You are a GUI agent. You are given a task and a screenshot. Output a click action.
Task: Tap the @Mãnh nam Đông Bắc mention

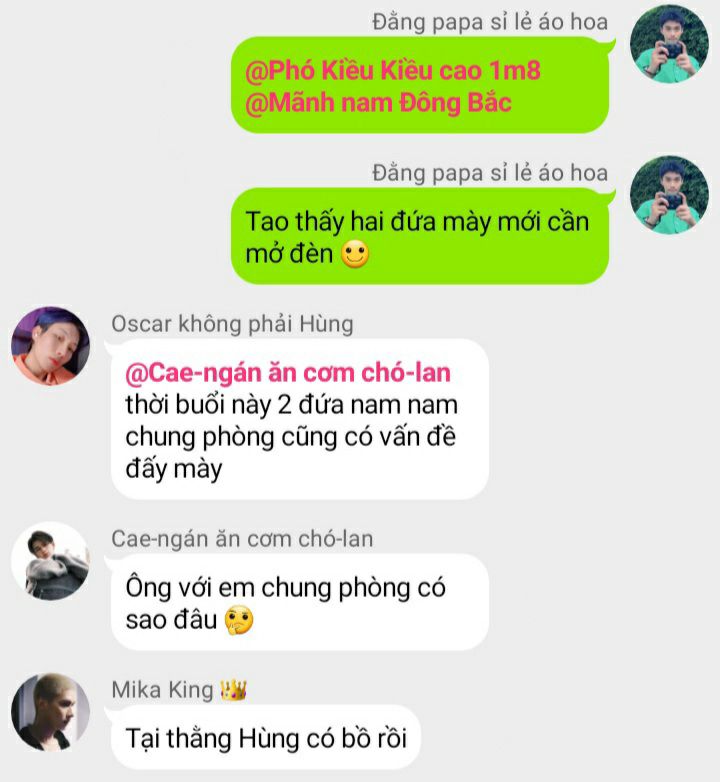pos(378,103)
